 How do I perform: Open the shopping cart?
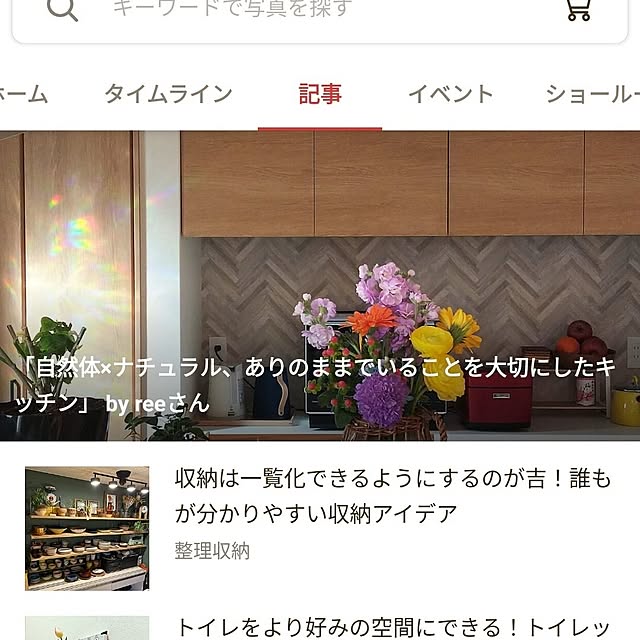point(578,9)
